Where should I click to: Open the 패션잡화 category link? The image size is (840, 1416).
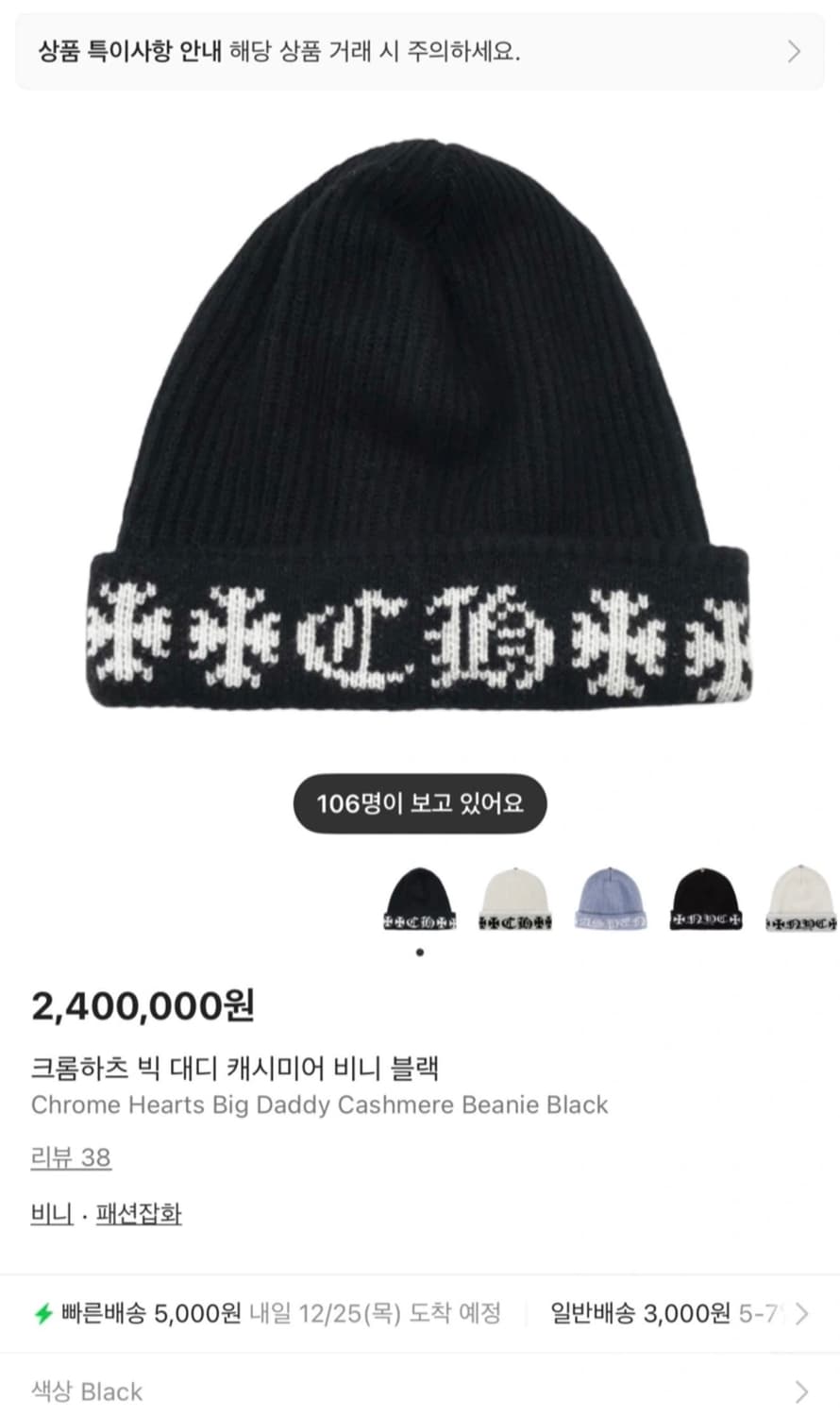(138, 1216)
